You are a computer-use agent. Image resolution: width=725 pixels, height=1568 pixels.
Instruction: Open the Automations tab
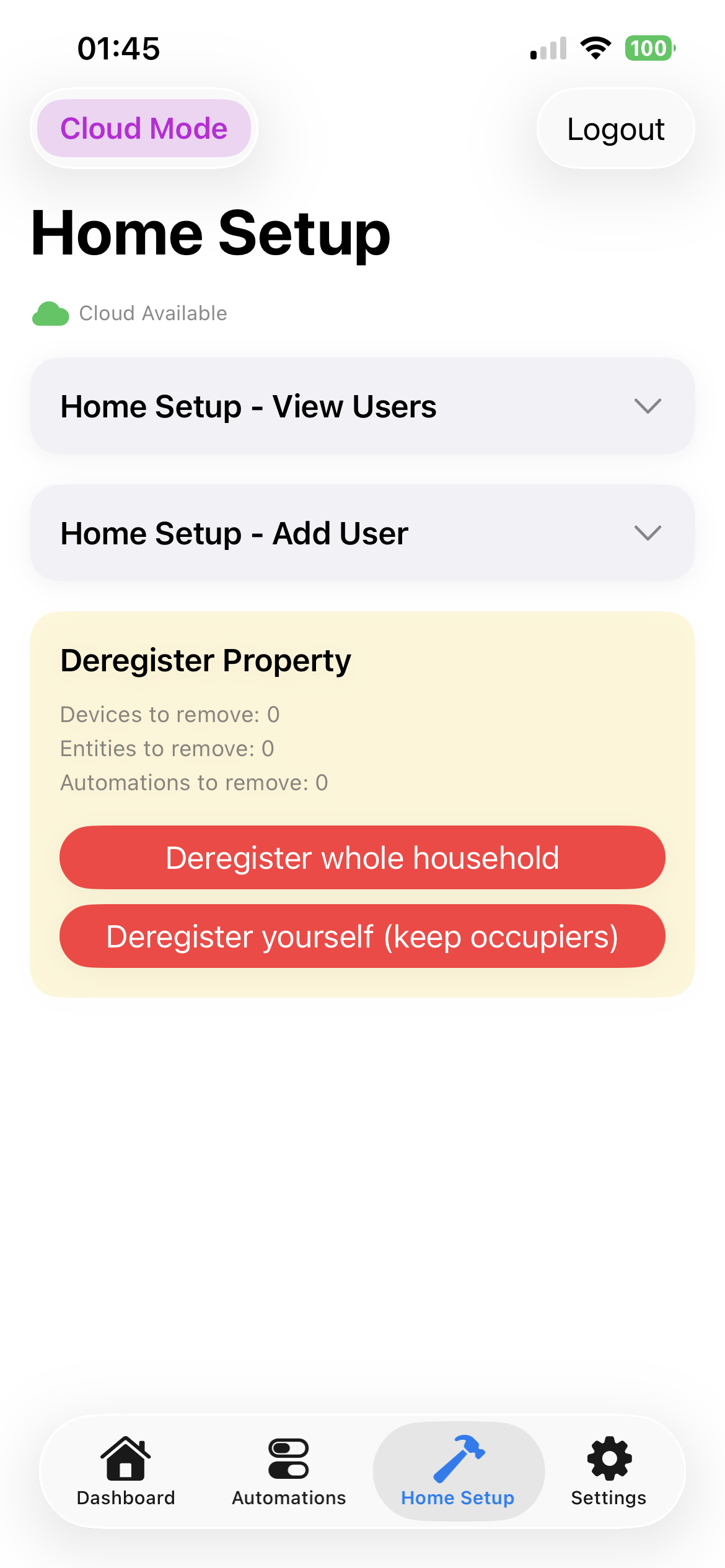(x=289, y=1471)
